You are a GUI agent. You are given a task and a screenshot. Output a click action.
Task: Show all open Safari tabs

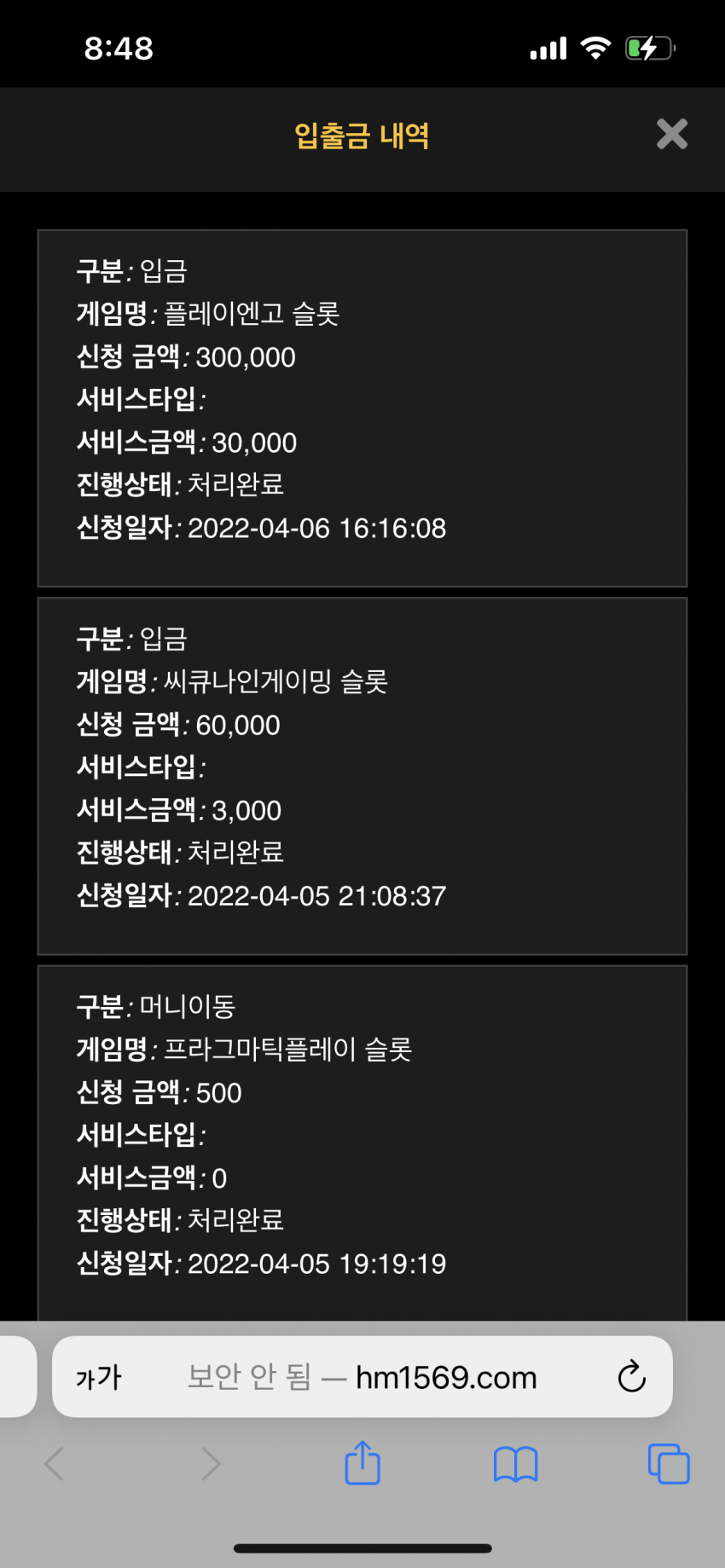(x=669, y=1464)
